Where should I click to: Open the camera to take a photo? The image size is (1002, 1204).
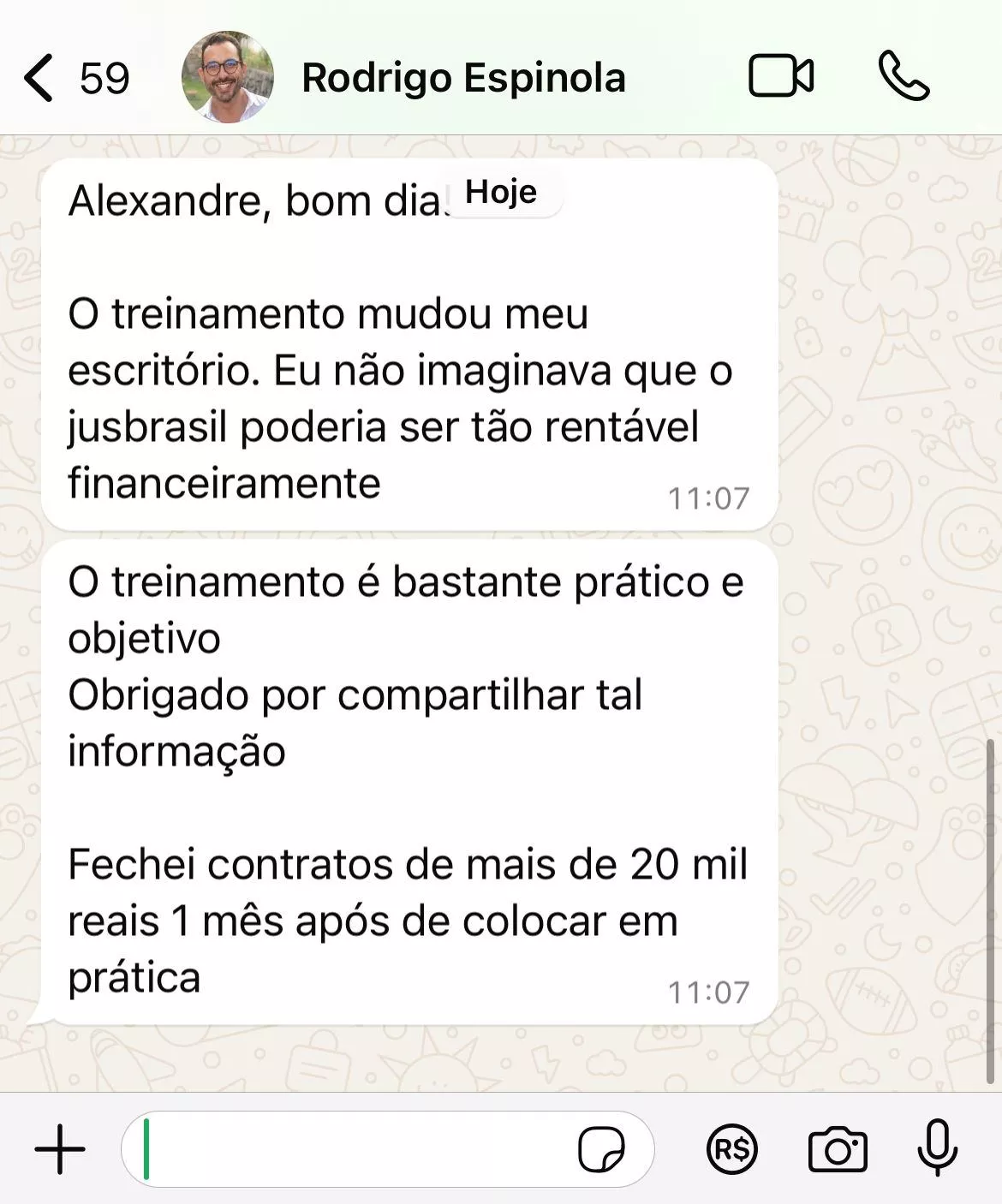(x=838, y=1149)
